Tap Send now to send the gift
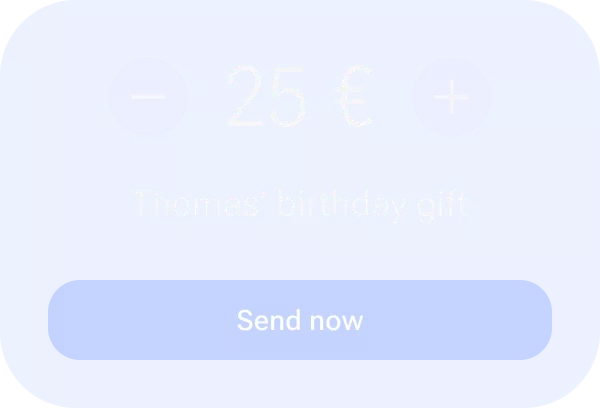The width and height of the screenshot is (600, 408). pos(300,321)
